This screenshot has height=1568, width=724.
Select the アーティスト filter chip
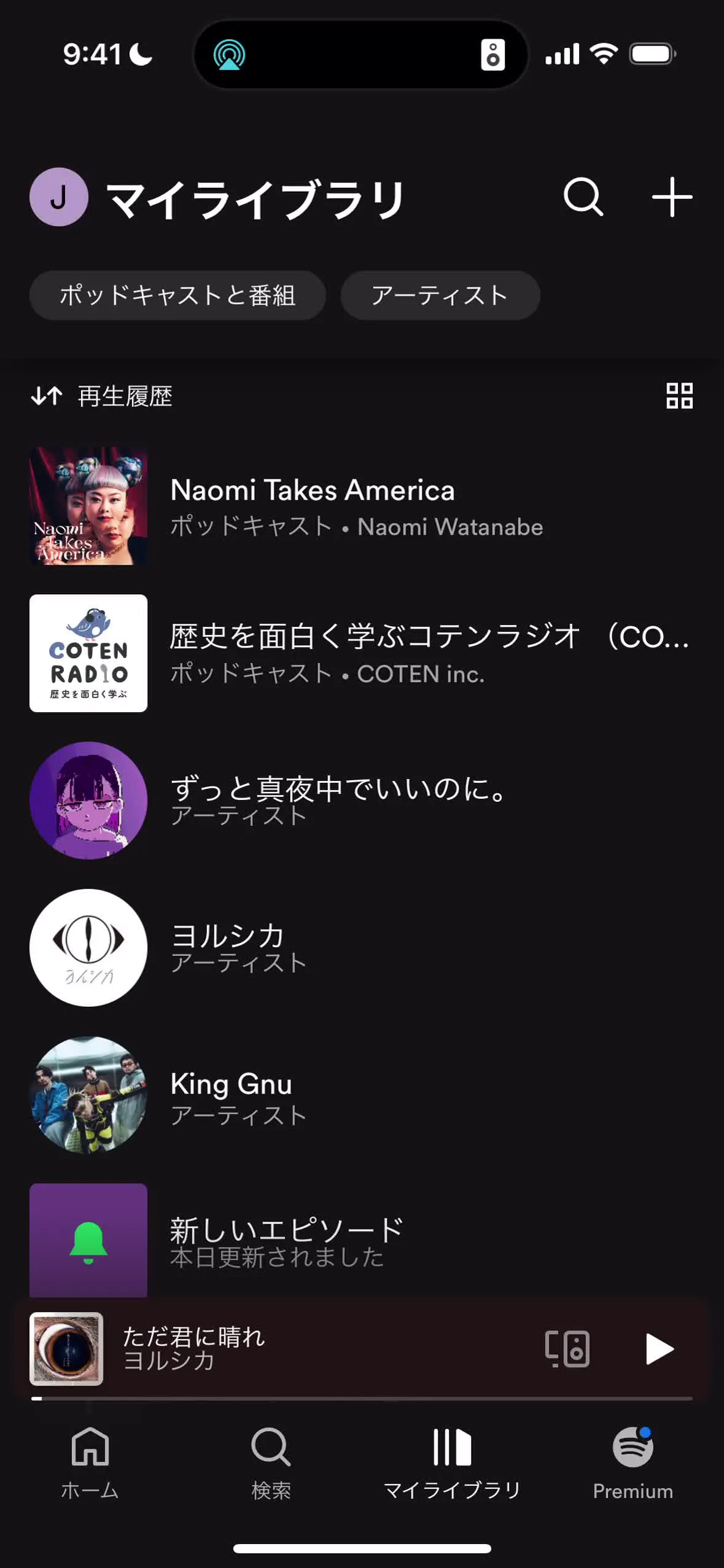coord(440,295)
